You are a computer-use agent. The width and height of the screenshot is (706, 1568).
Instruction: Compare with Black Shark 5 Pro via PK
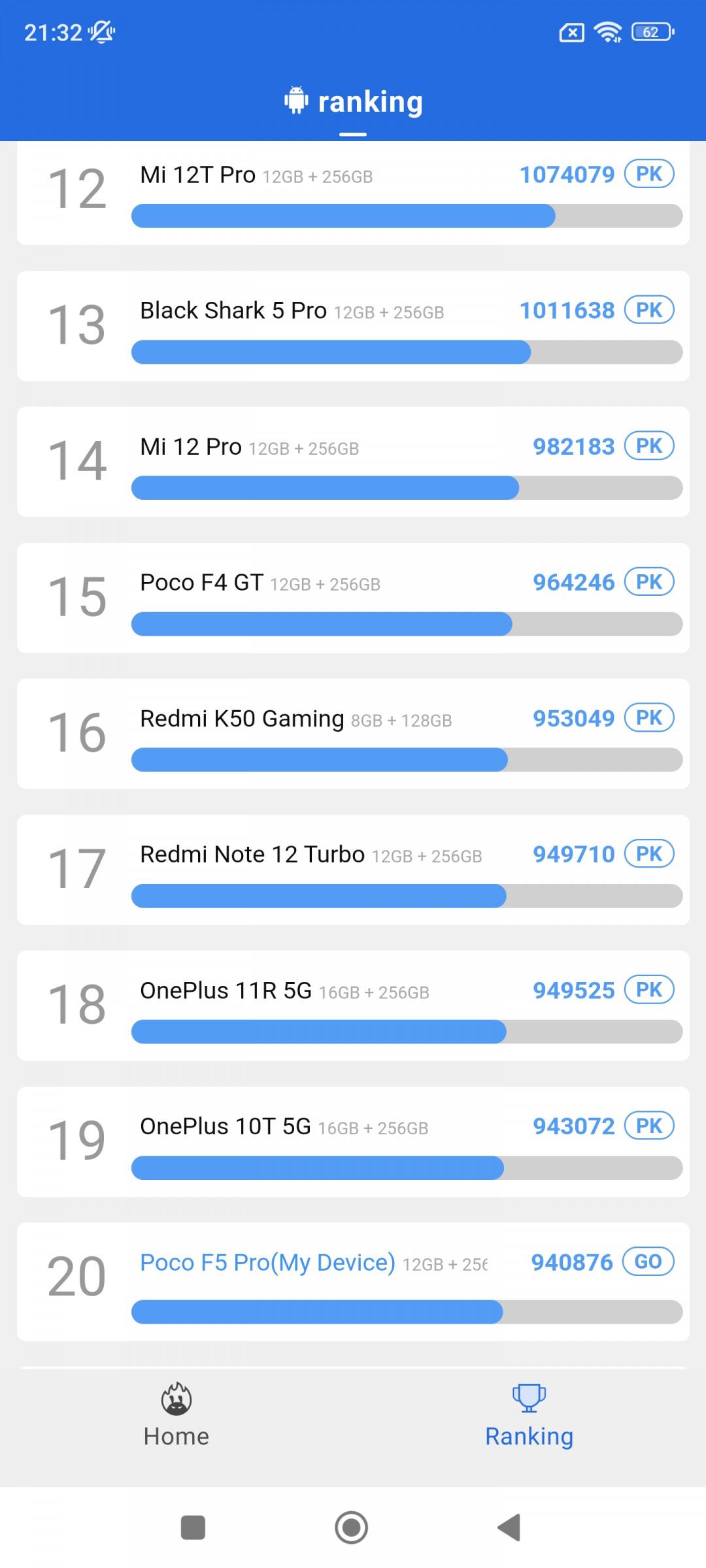click(649, 310)
